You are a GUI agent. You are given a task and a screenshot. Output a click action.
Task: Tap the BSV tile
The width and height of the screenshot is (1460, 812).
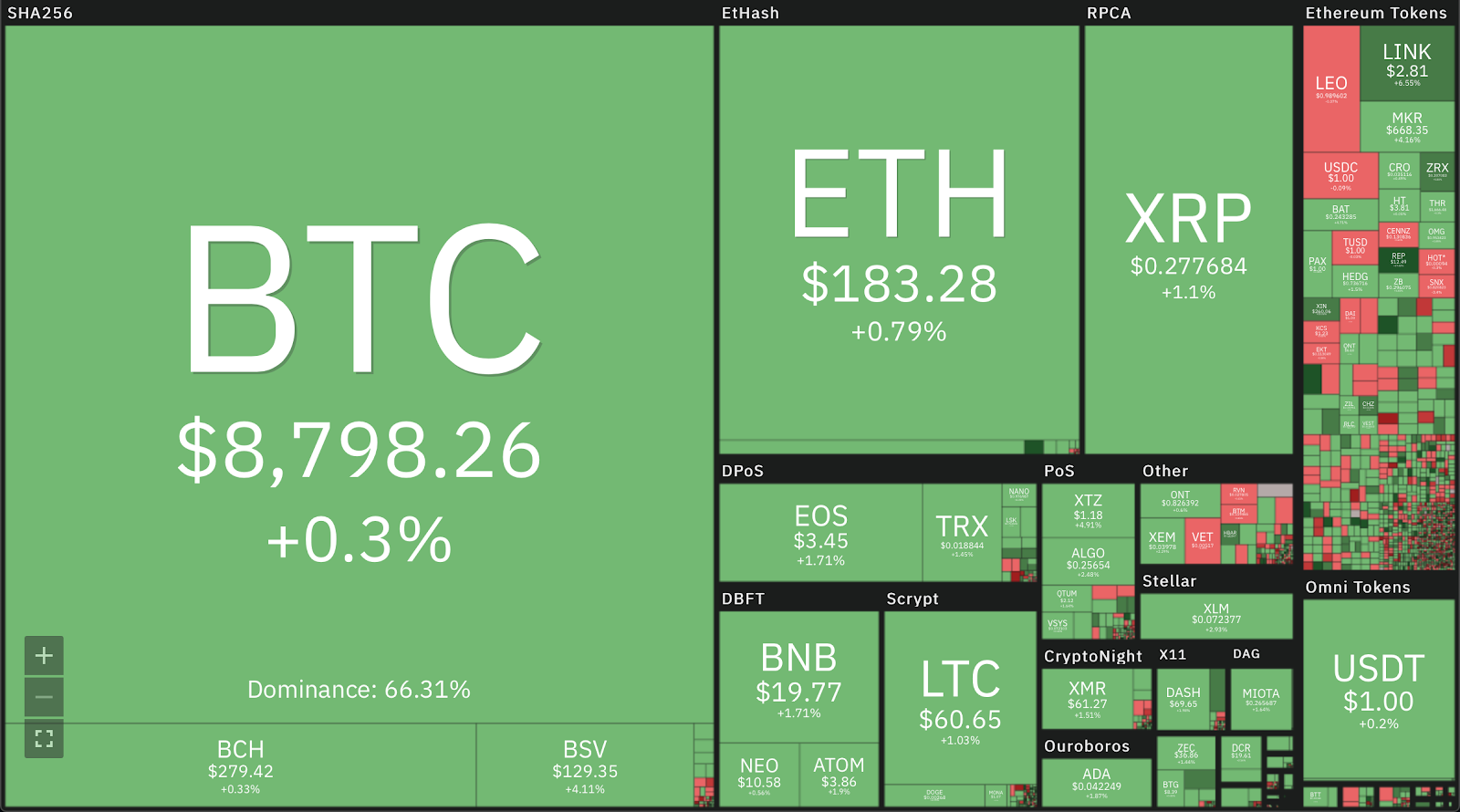[x=585, y=765]
